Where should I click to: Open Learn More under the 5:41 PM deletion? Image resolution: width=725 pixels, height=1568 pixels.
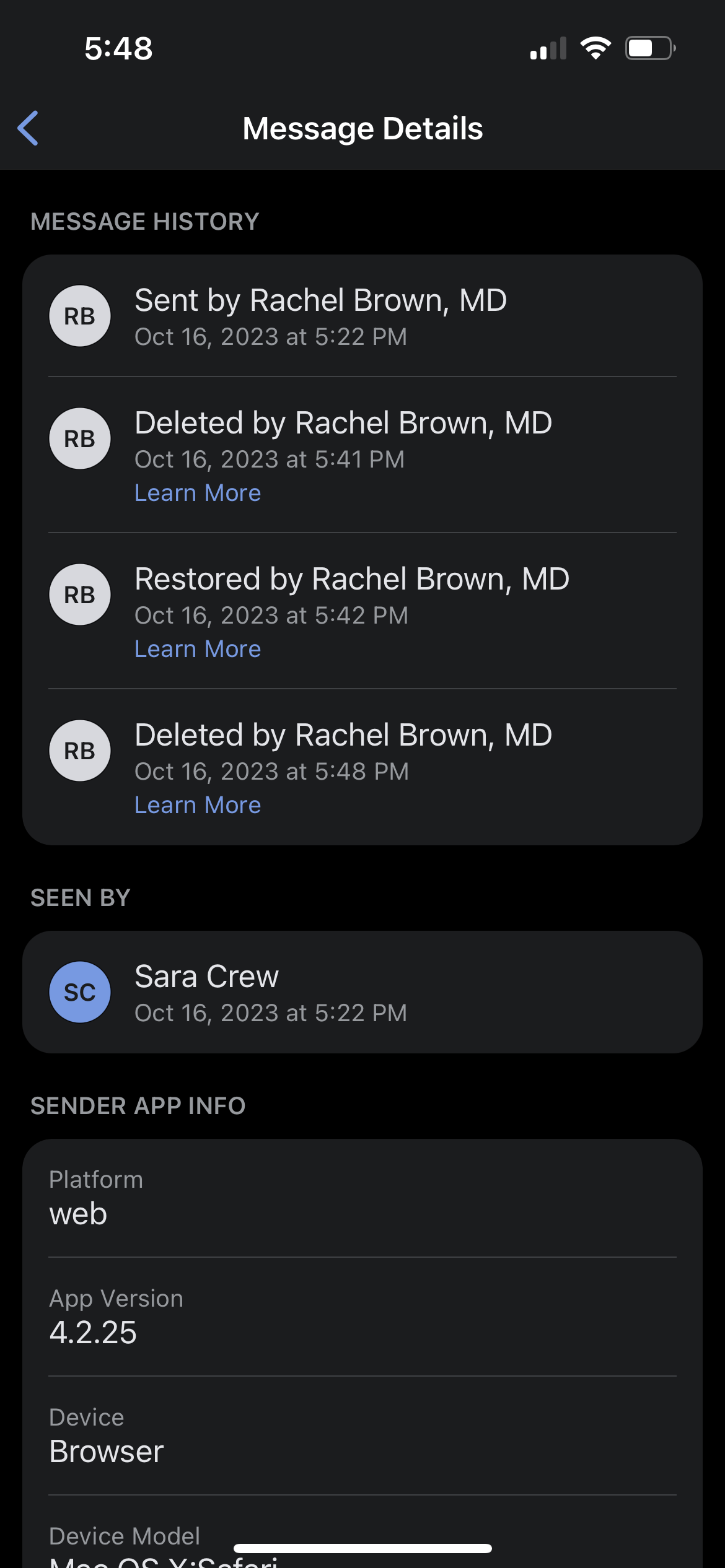(198, 493)
